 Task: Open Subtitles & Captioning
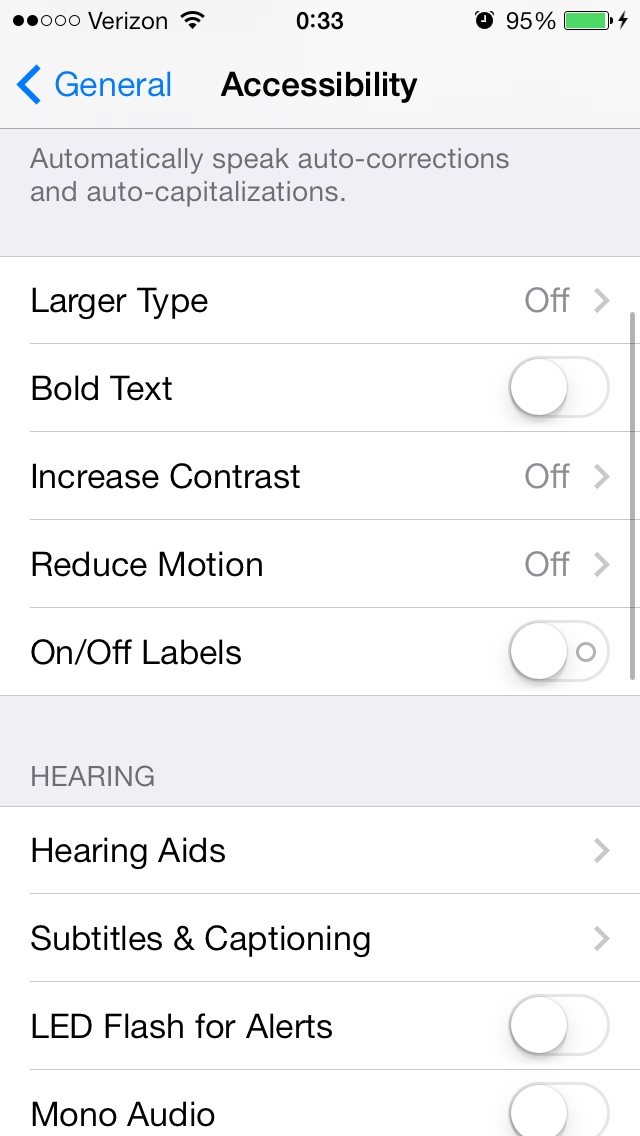320,938
